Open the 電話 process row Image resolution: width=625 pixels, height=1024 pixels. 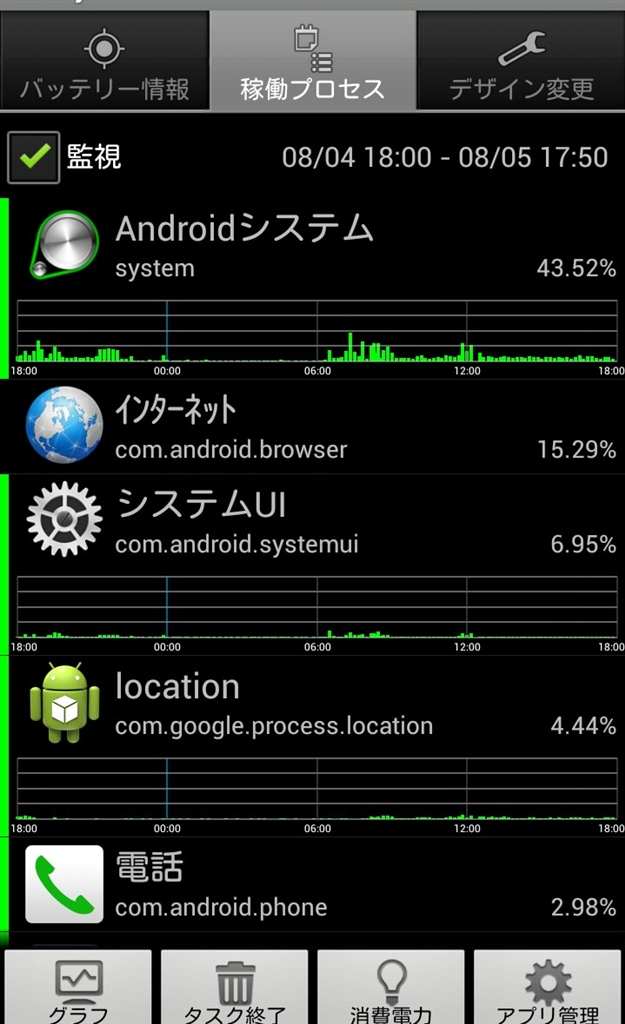(314, 884)
